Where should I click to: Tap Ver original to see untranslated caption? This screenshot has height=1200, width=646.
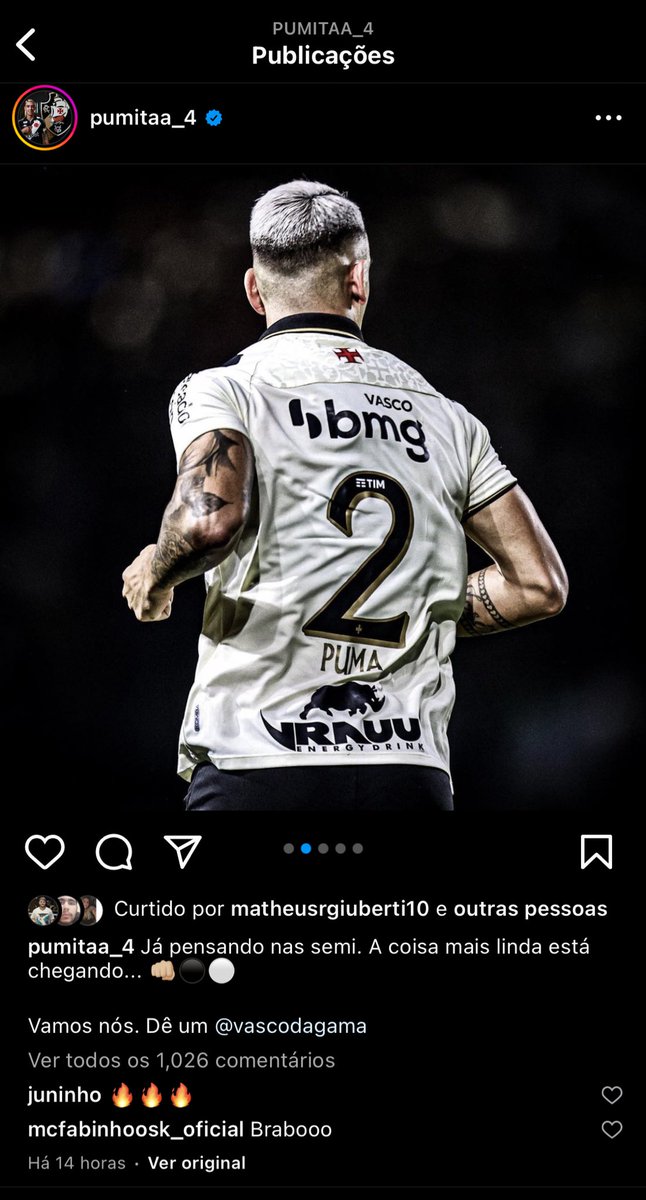click(197, 1163)
